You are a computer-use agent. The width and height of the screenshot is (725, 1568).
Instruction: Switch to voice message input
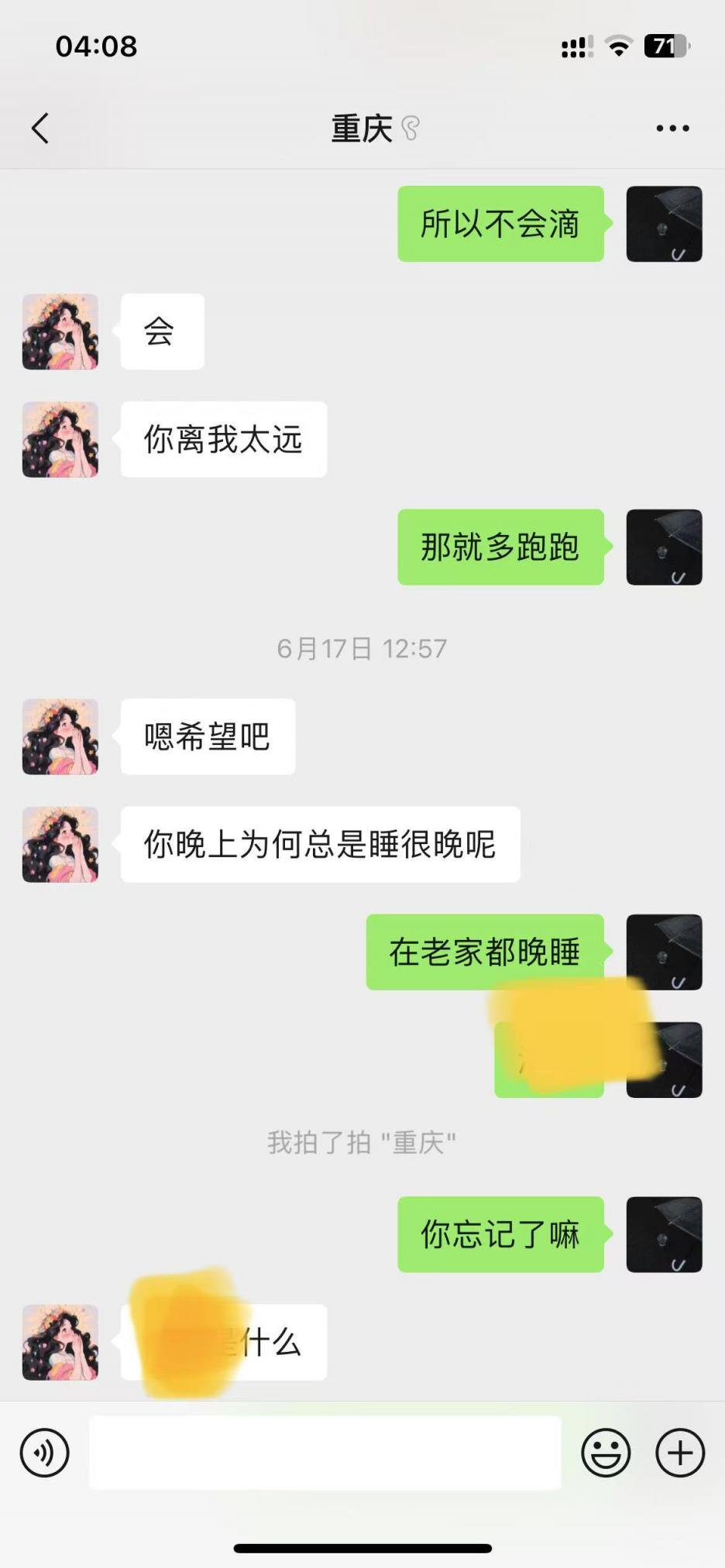(45, 1453)
